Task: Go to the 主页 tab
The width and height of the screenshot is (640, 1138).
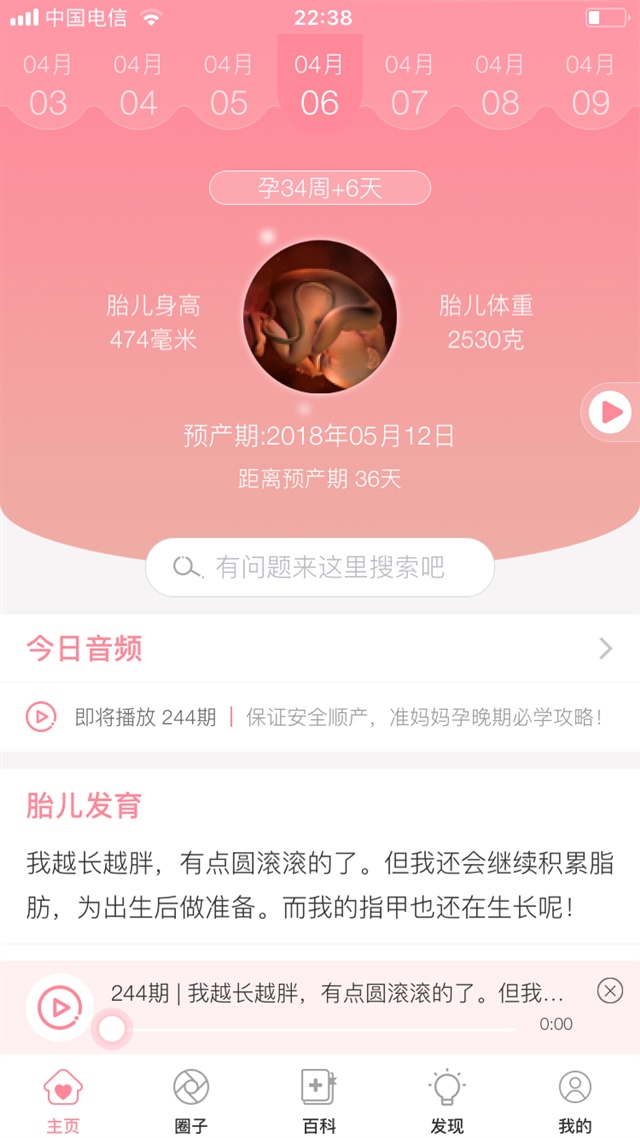Action: (63, 1100)
